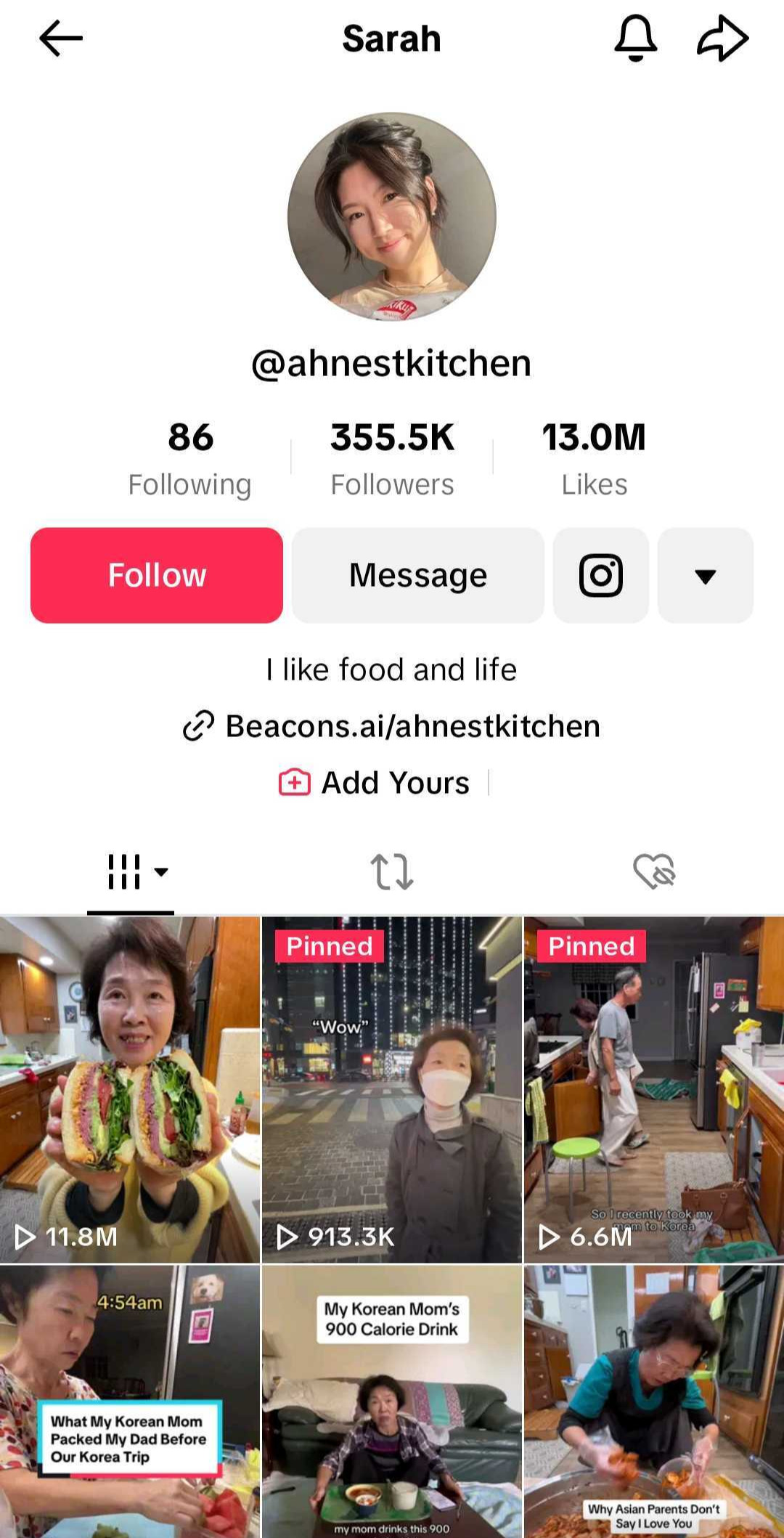Follow @ahnestkitchen
The image size is (784, 1538).
[x=156, y=574]
